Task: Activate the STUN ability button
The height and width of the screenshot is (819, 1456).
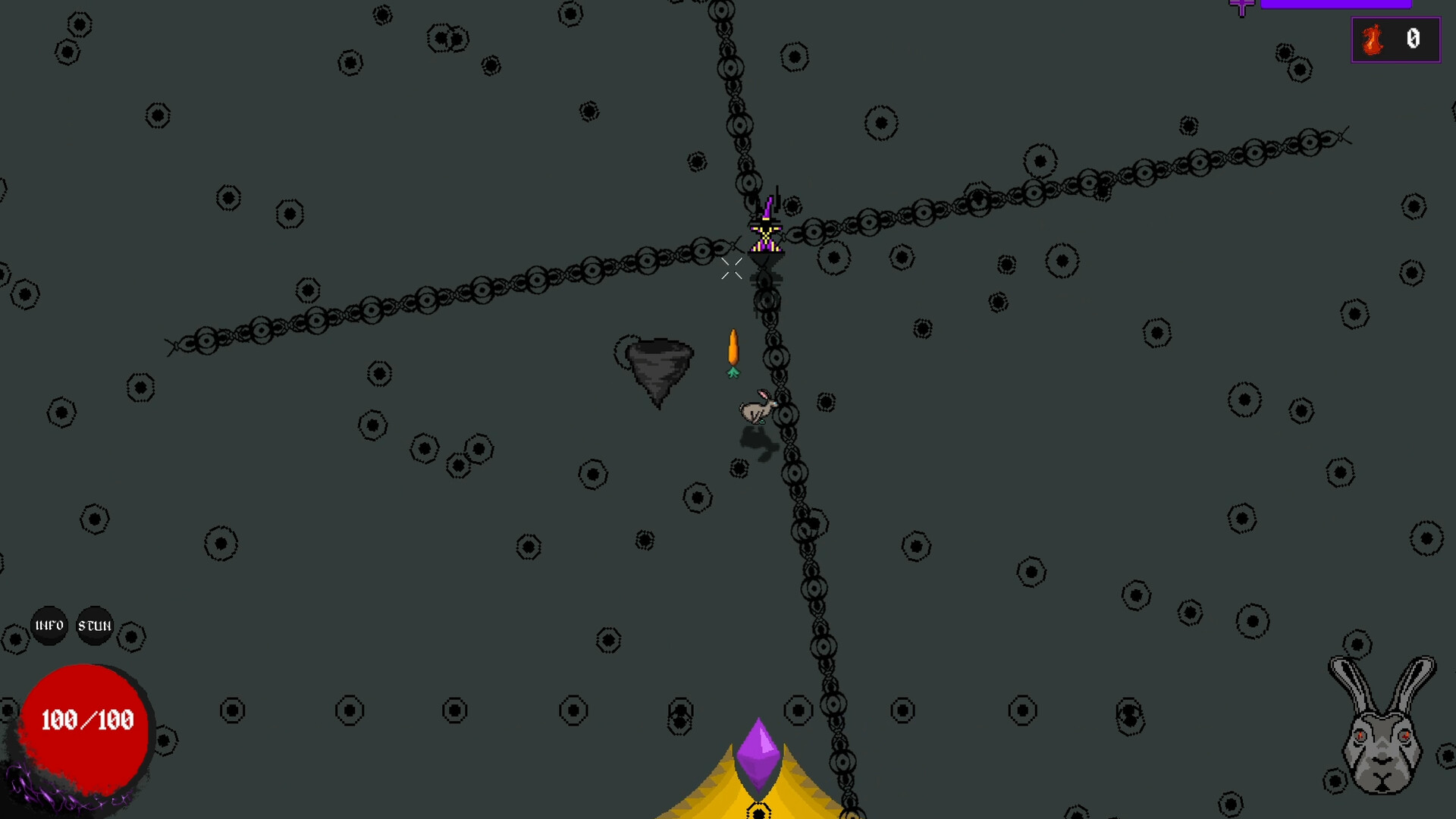Action: pos(95,626)
